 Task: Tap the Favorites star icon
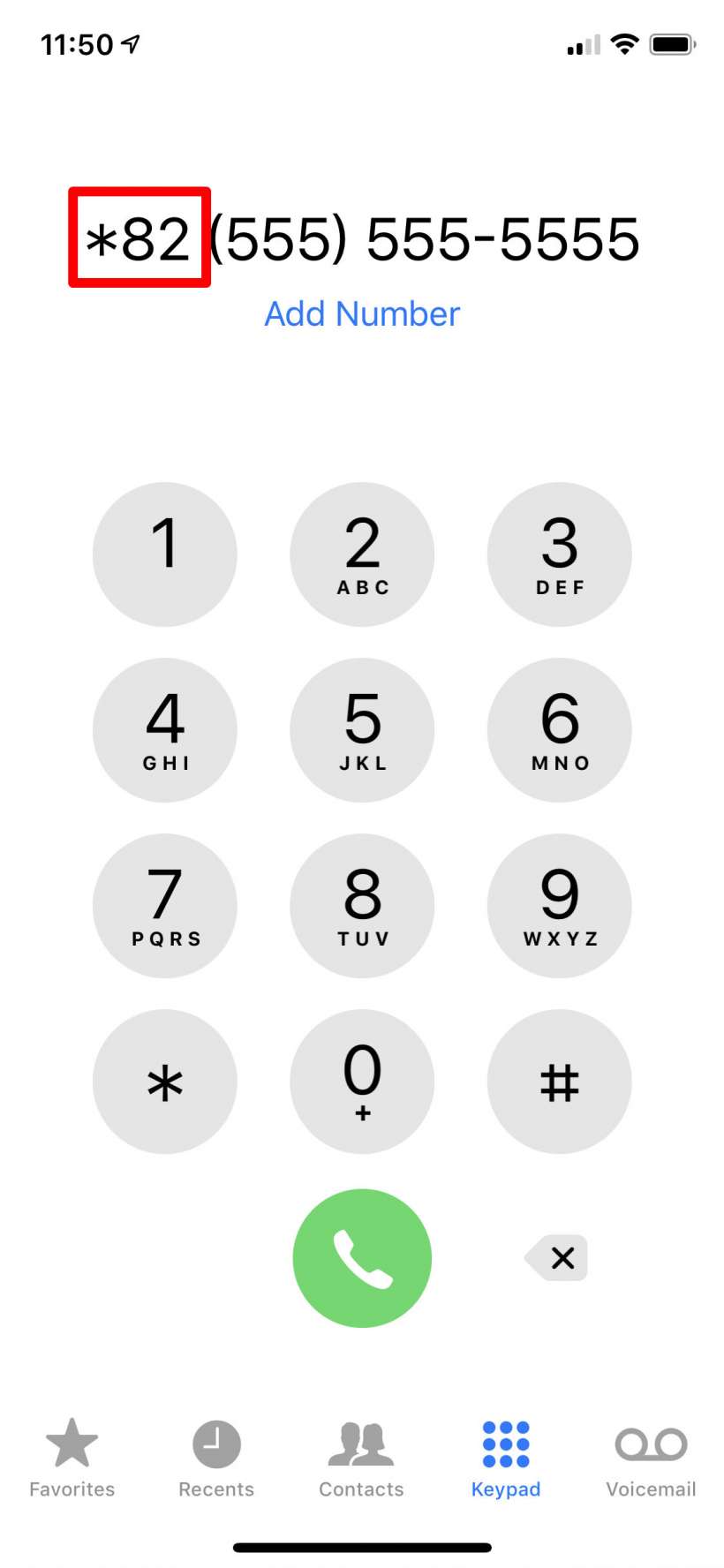(x=72, y=1444)
